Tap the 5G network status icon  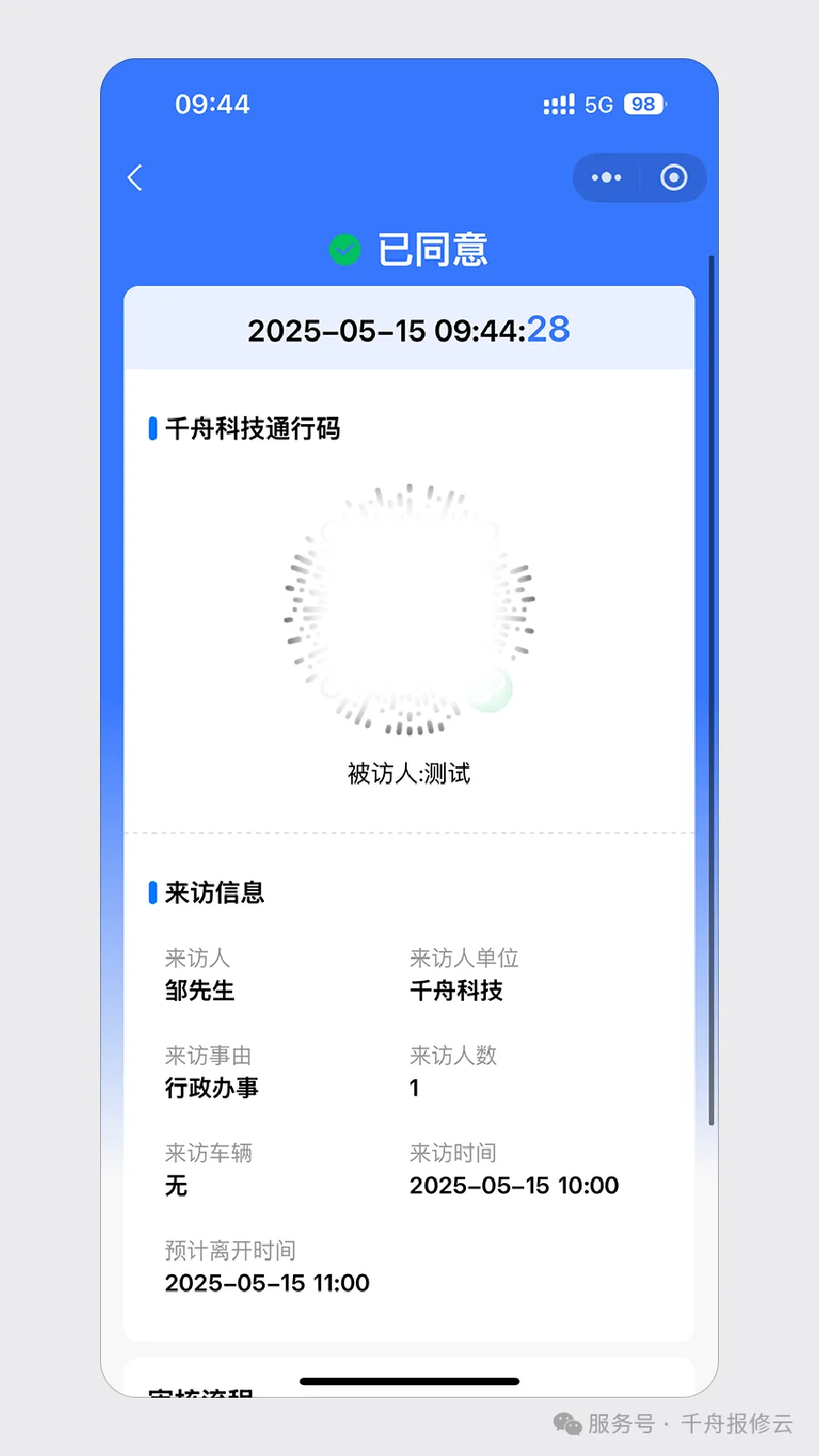[599, 104]
